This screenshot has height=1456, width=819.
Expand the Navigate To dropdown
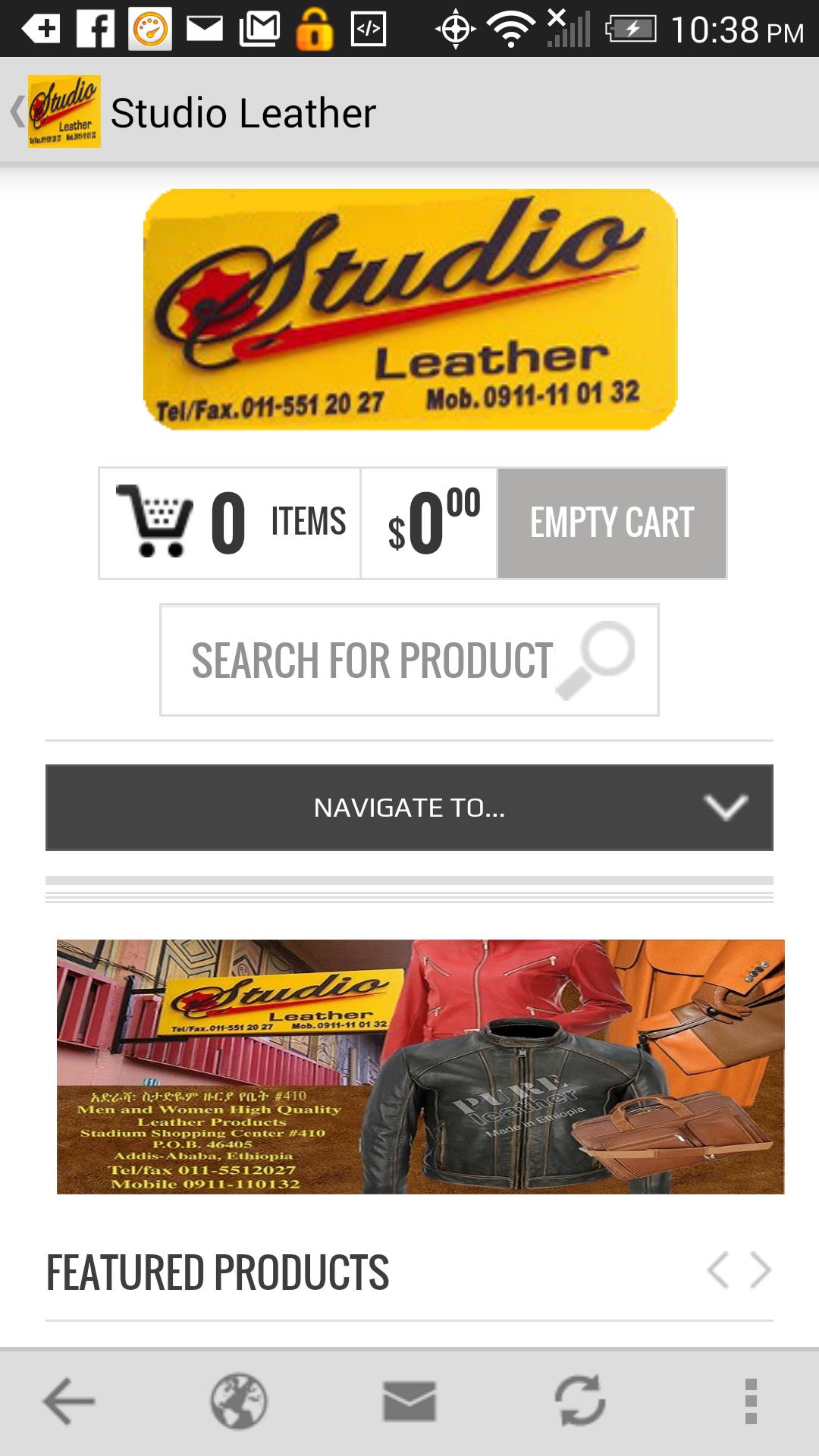409,808
